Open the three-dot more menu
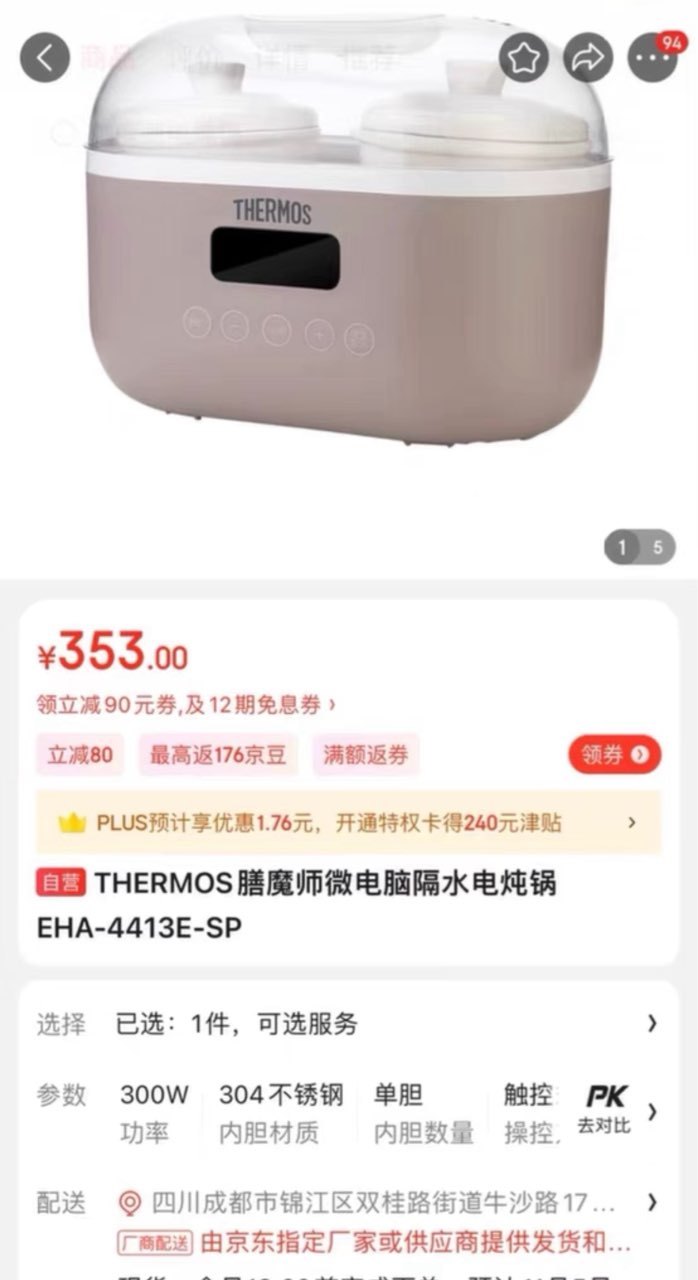This screenshot has height=1280, width=698. click(652, 58)
